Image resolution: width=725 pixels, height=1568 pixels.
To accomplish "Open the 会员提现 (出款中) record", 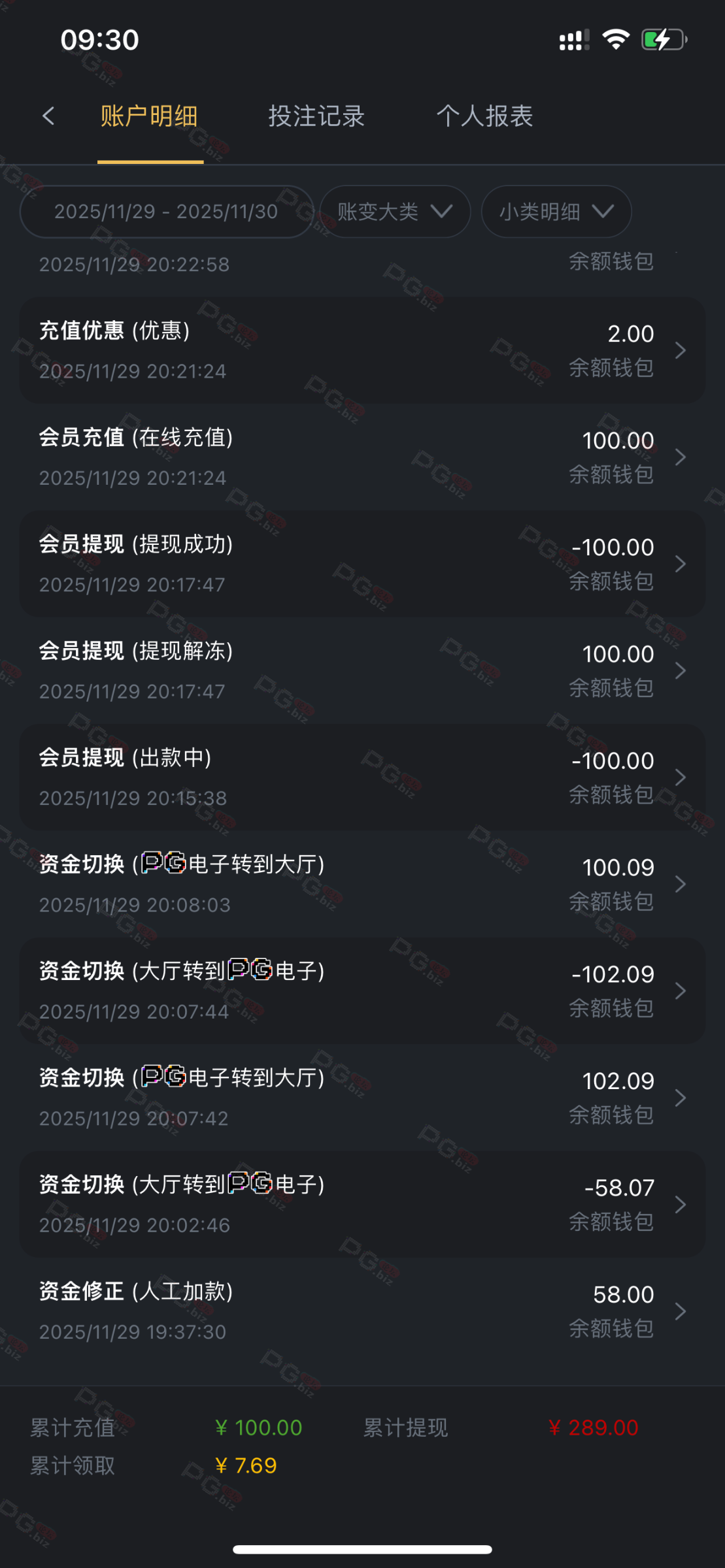I will (x=362, y=777).
